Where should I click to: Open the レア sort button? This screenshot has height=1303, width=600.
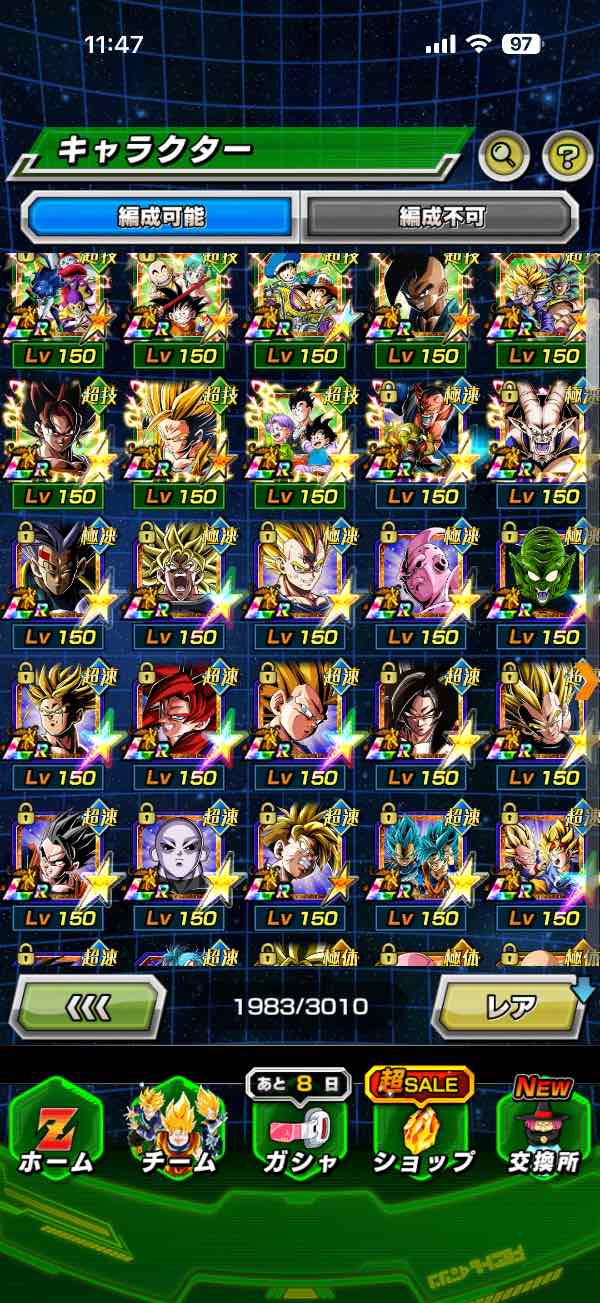[x=511, y=1006]
